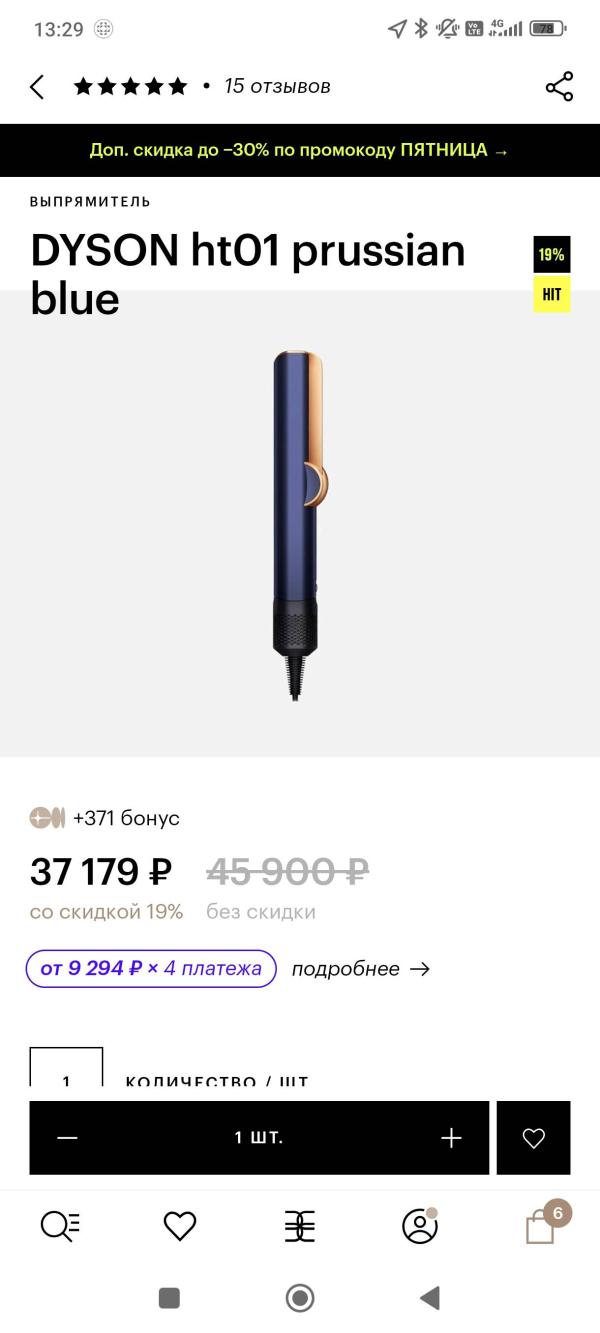The width and height of the screenshot is (600, 1333).
Task: Switch to the favorites heart tab
Action: 180,1226
